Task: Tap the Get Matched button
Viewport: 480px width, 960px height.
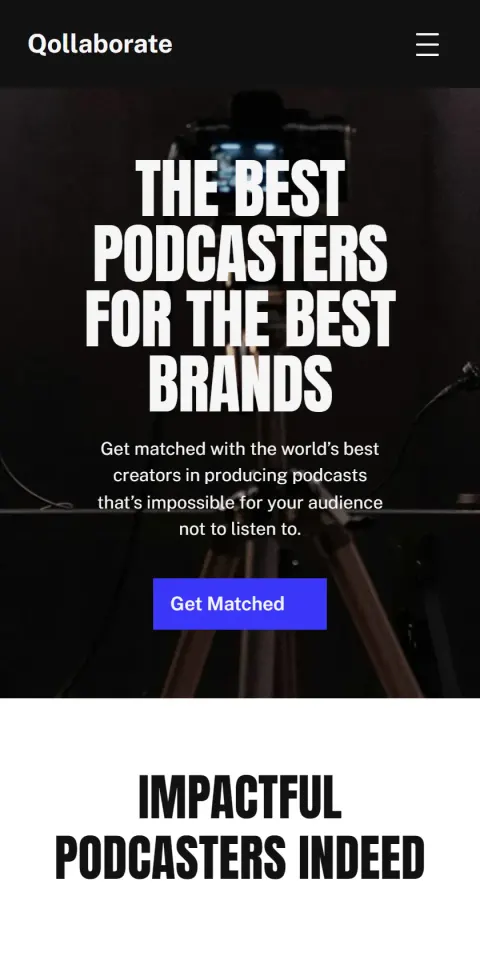Action: point(240,604)
